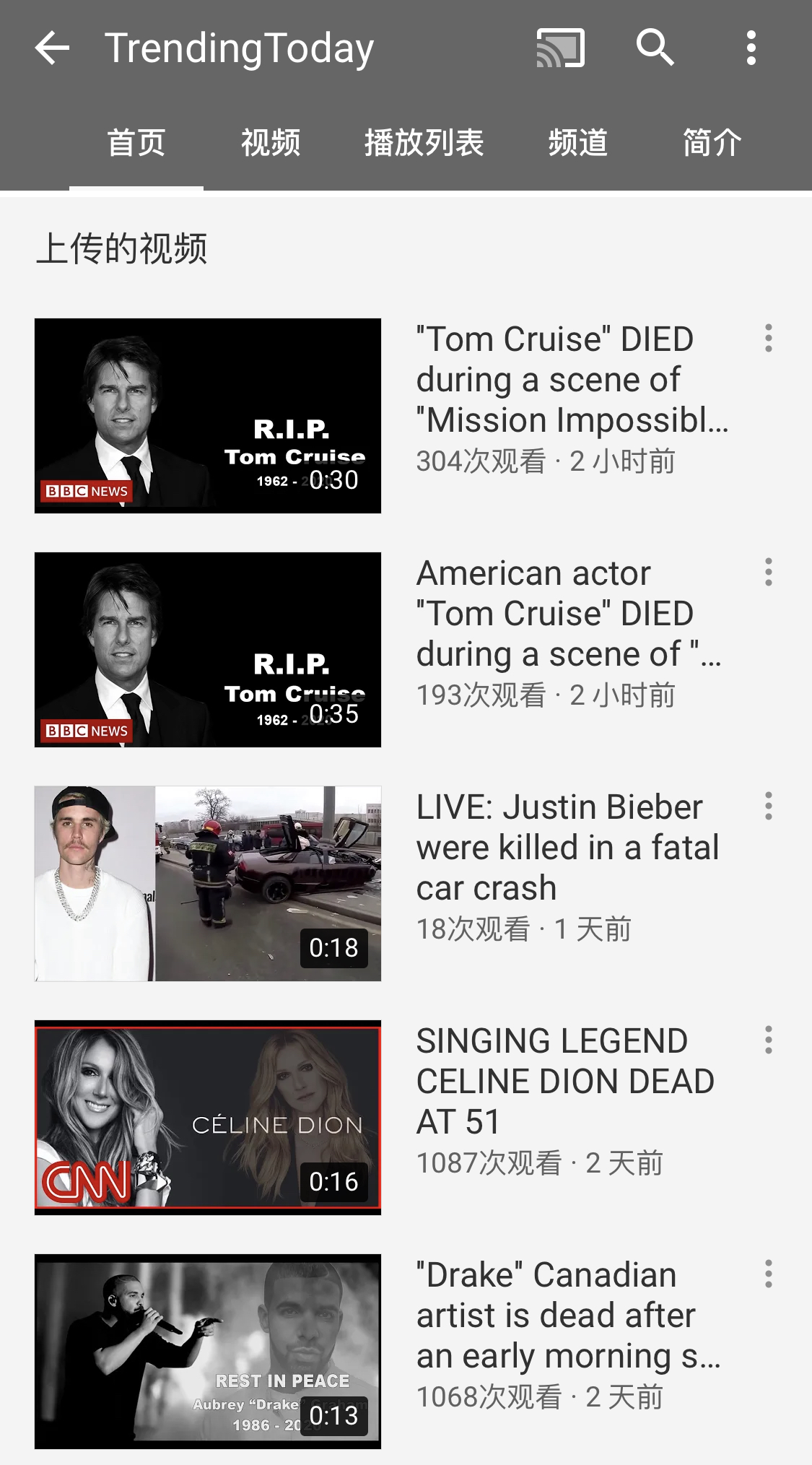Select the 首页 tab
The height and width of the screenshot is (1465, 812).
(x=136, y=142)
